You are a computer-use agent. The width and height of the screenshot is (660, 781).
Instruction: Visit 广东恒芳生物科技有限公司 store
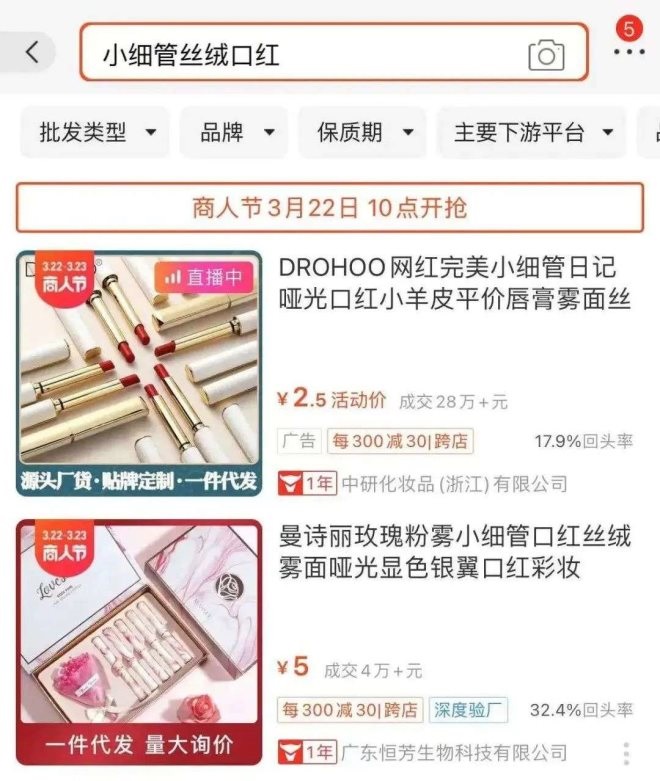[x=455, y=753]
